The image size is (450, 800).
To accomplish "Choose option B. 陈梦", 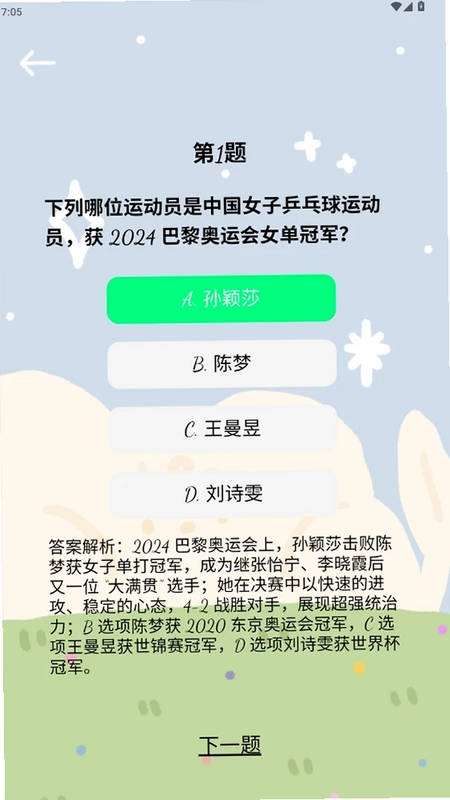I will pos(222,364).
